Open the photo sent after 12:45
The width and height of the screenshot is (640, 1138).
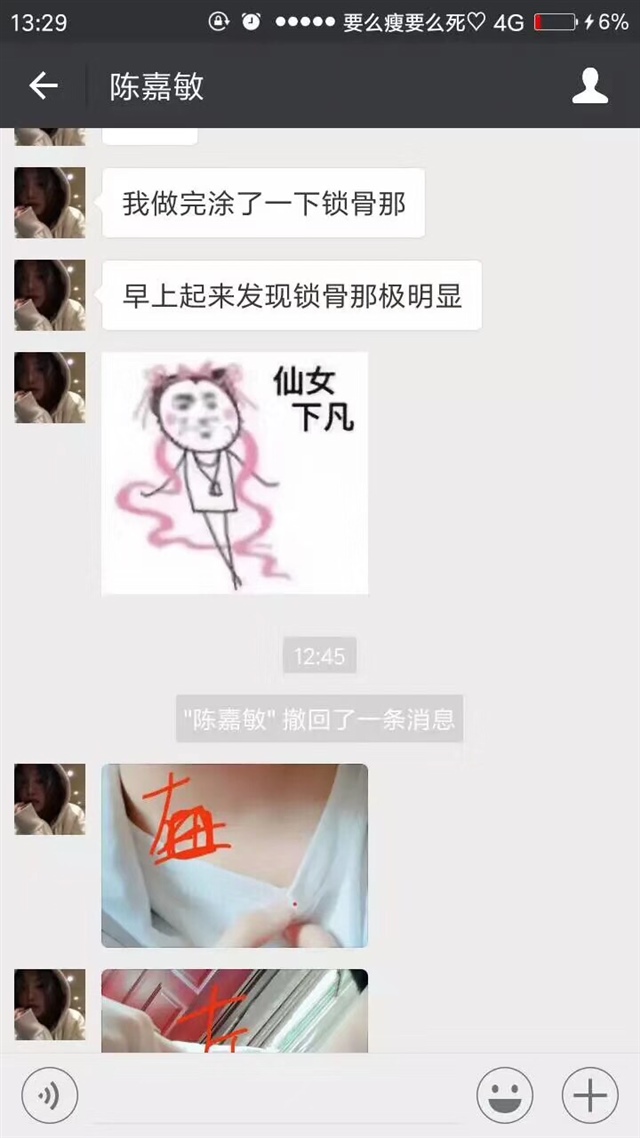point(235,855)
